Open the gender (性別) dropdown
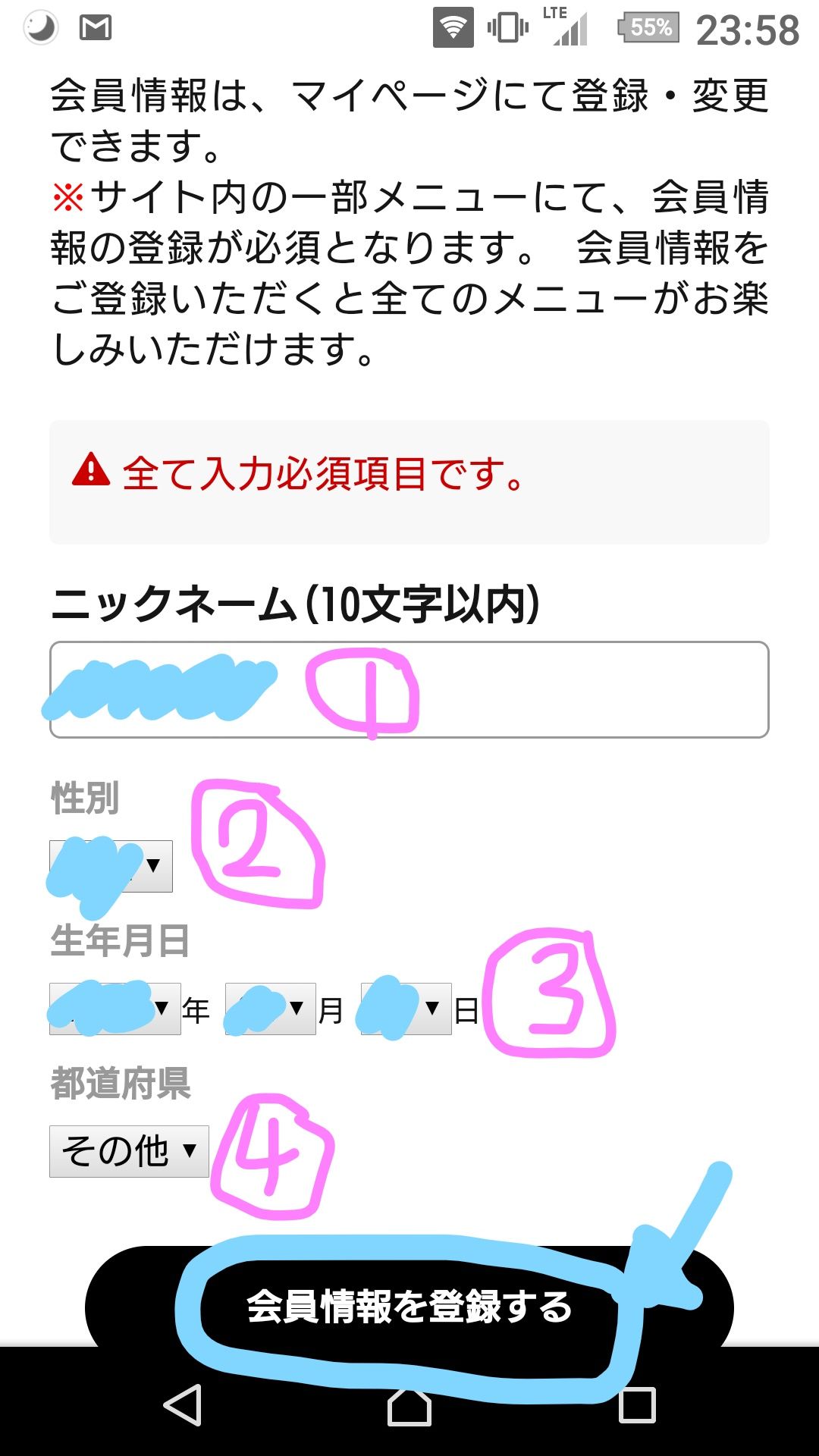Image resolution: width=819 pixels, height=1456 pixels. coord(111,865)
